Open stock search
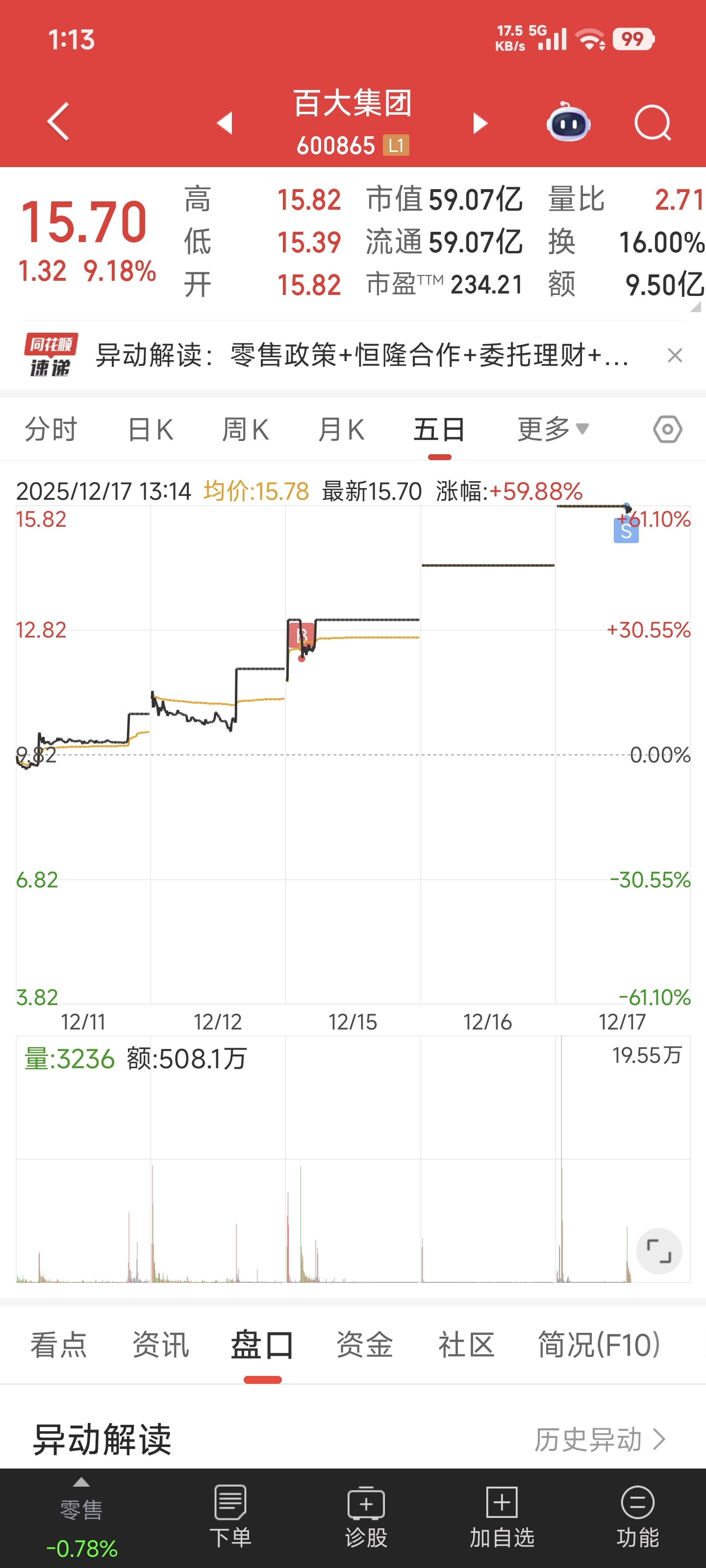Viewport: 706px width, 1568px height. pos(652,123)
